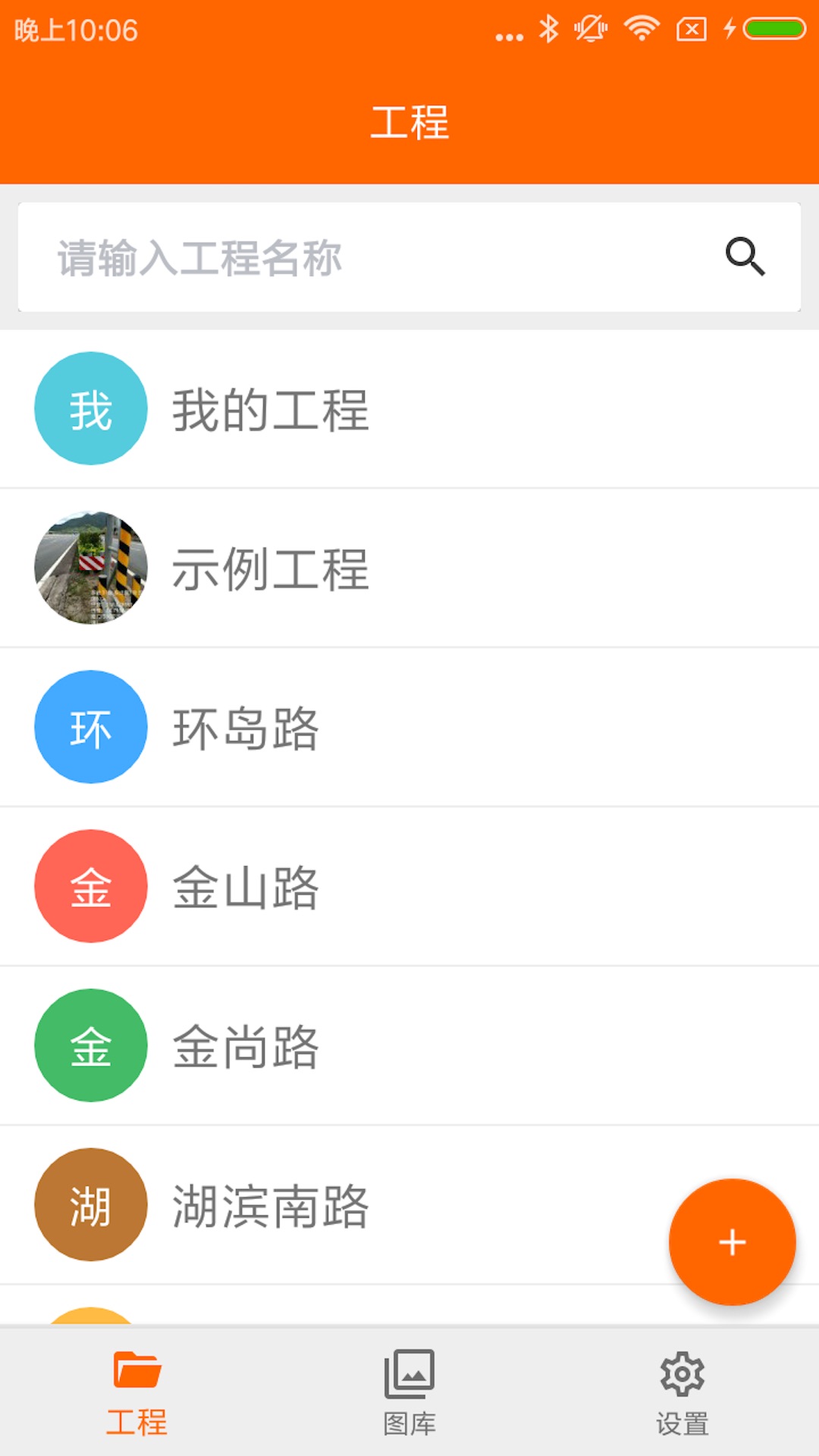
Task: Tap the 金尚路 green avatar circle
Action: (x=89, y=1048)
